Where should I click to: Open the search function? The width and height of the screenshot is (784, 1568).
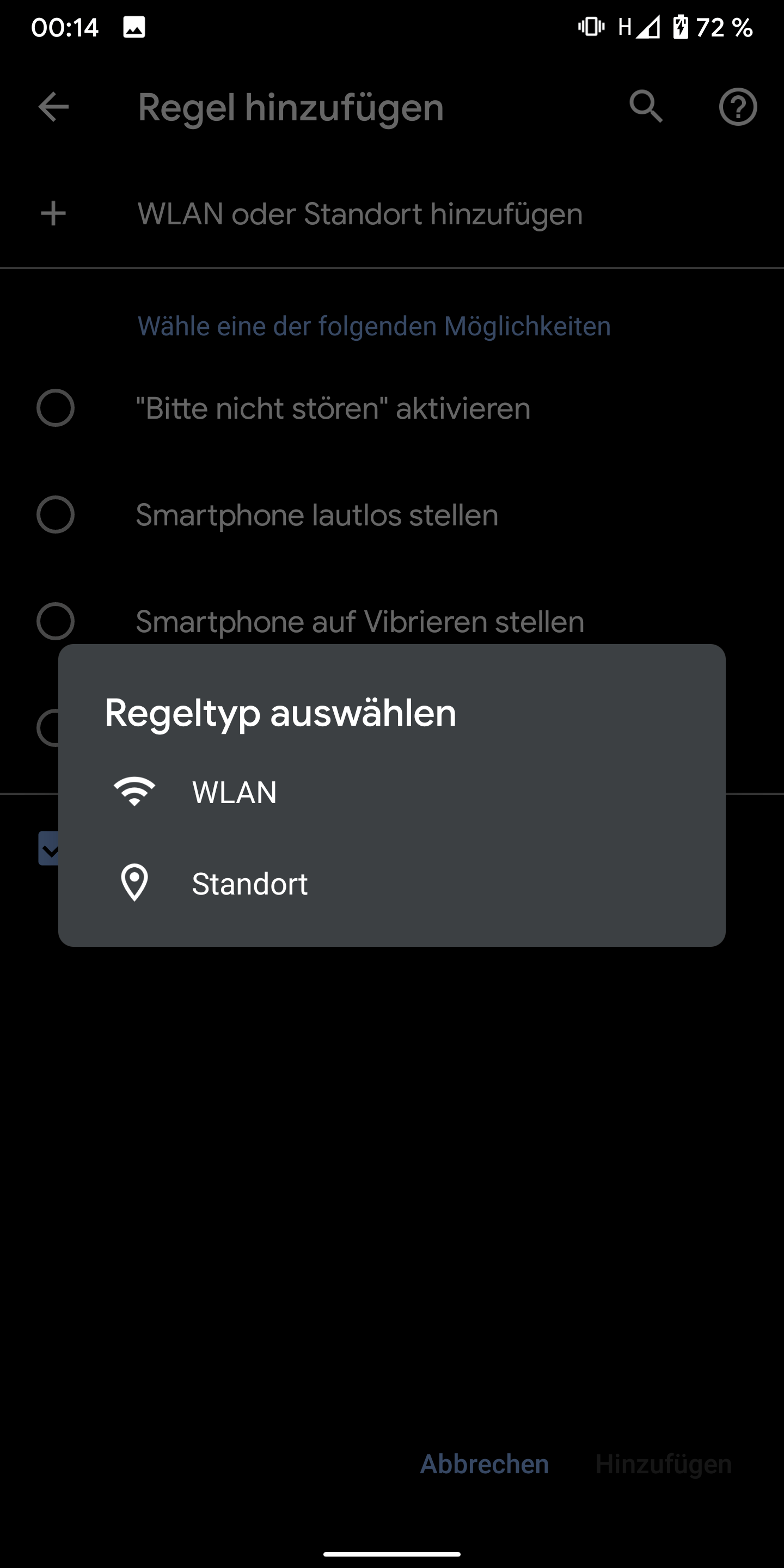pyautogui.click(x=646, y=108)
